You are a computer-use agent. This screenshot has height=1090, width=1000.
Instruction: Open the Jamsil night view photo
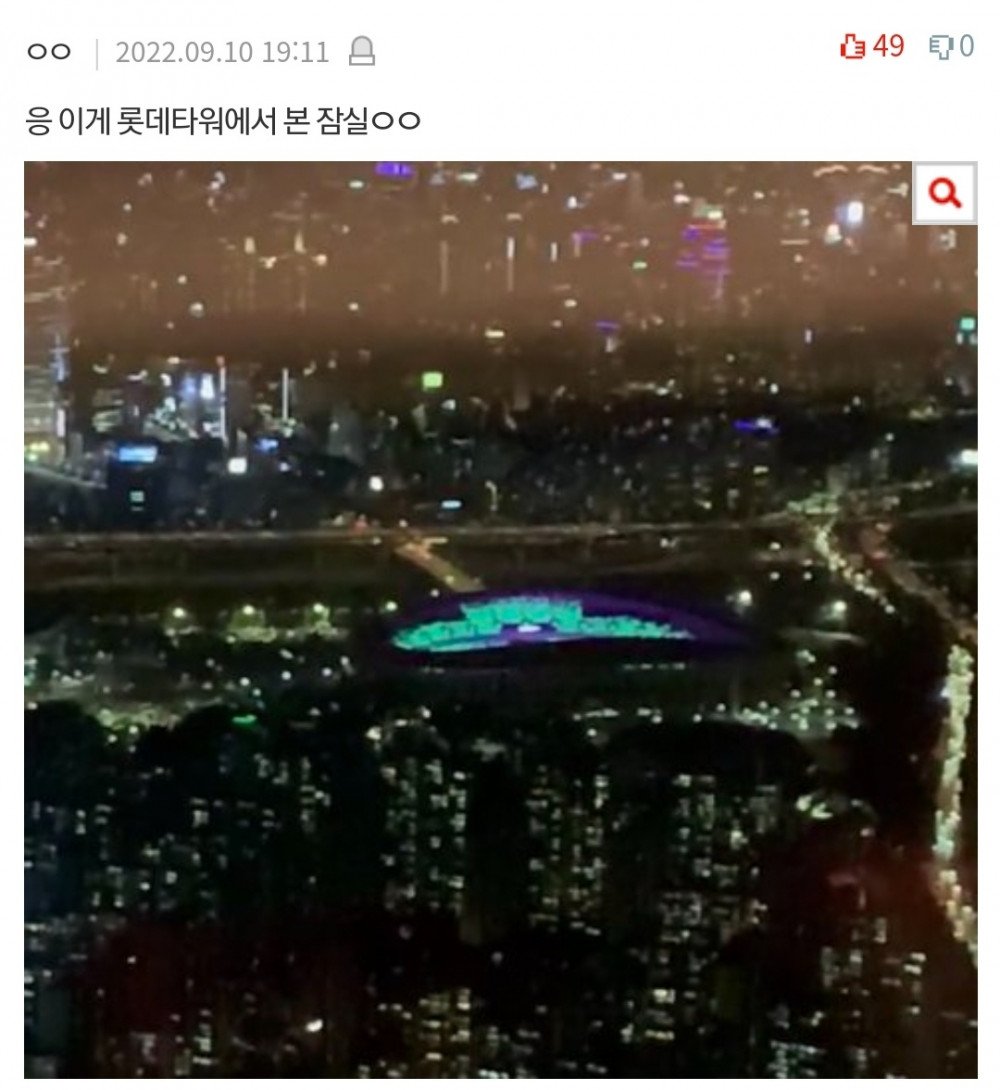500,620
